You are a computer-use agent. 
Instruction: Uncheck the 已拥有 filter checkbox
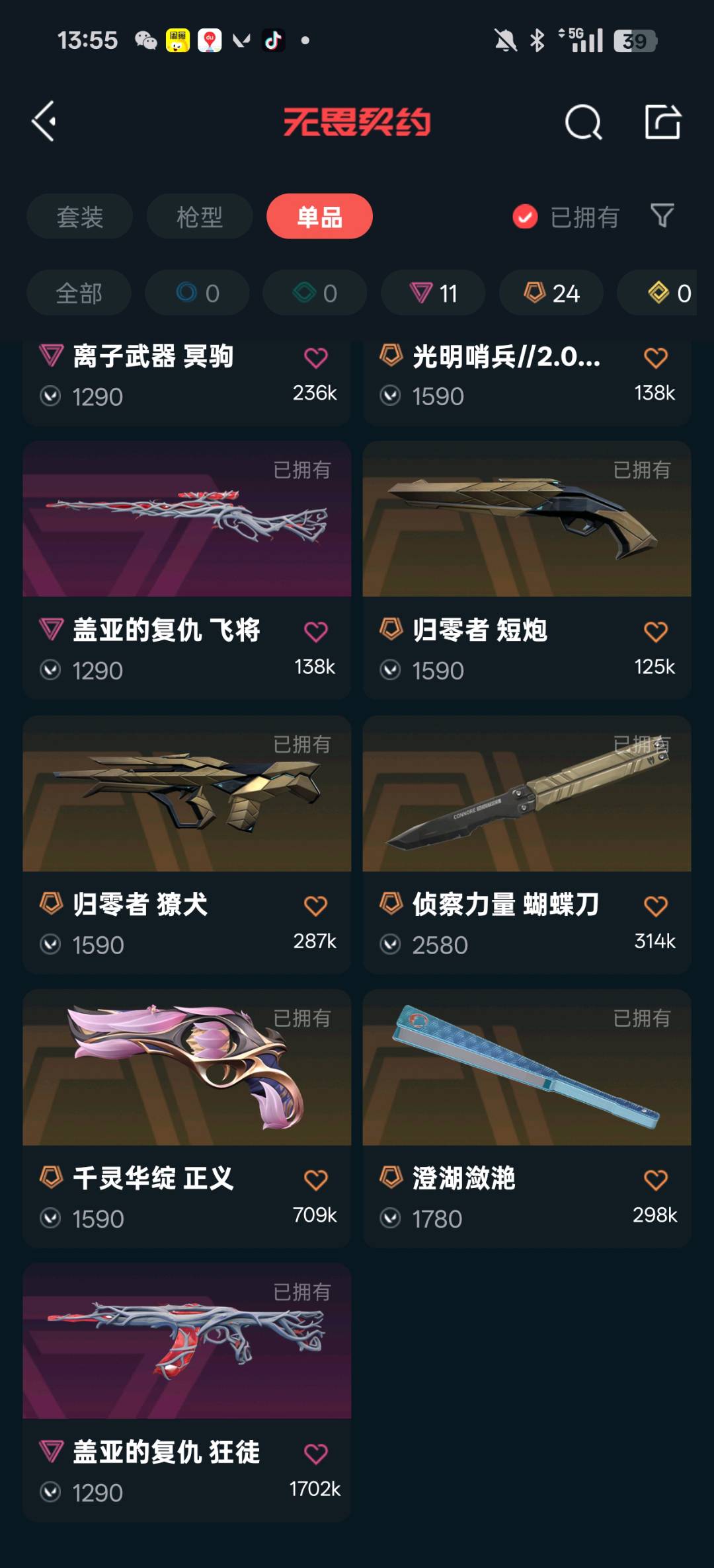tap(525, 217)
